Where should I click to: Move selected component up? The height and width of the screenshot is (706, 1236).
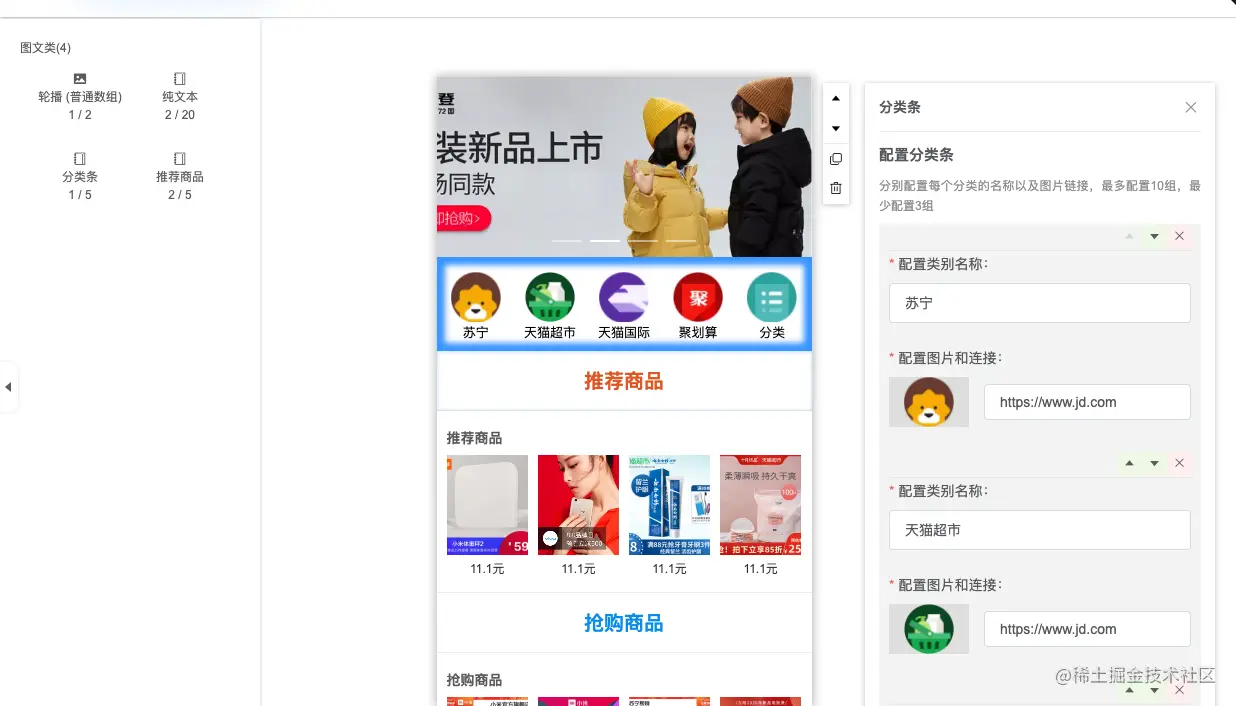click(x=836, y=98)
